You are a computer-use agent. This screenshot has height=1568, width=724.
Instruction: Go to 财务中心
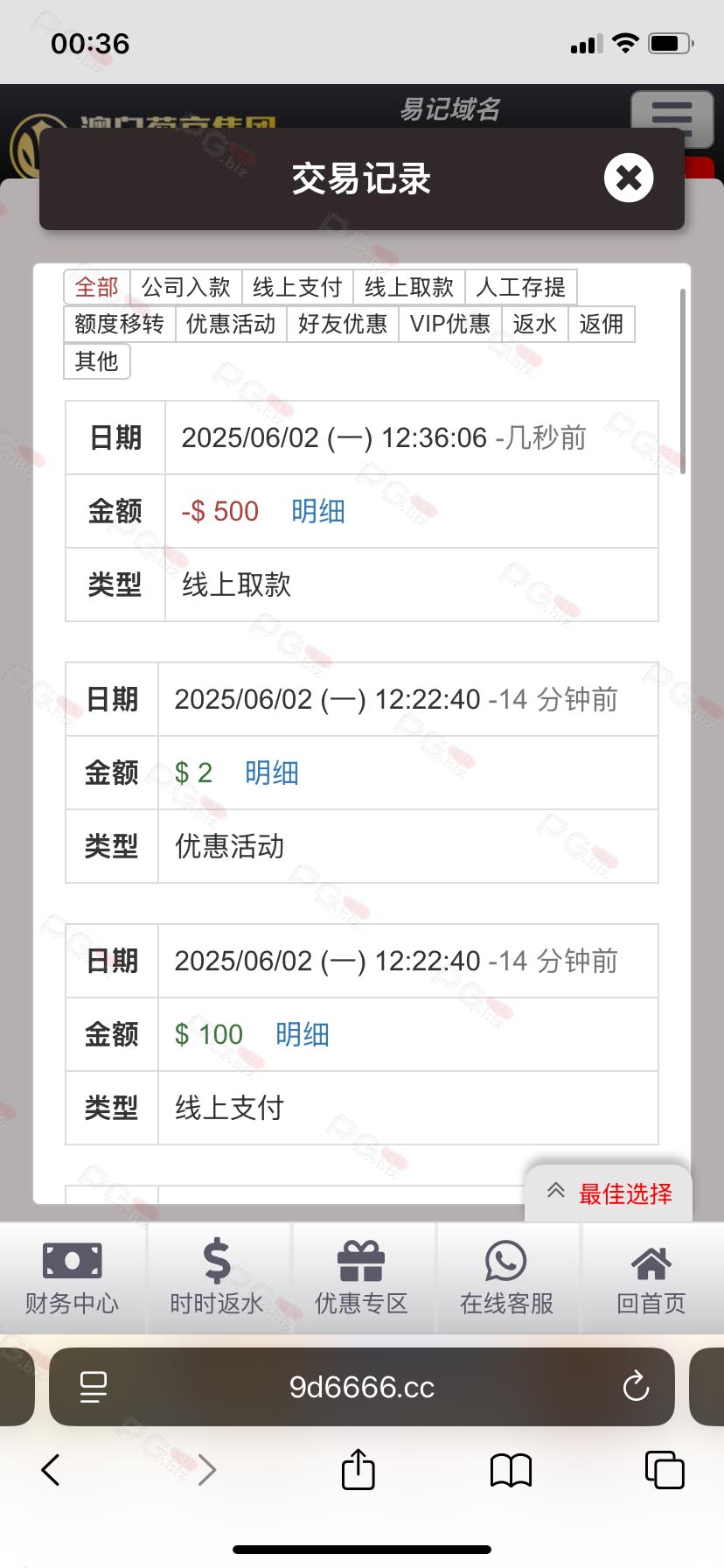click(x=73, y=1277)
